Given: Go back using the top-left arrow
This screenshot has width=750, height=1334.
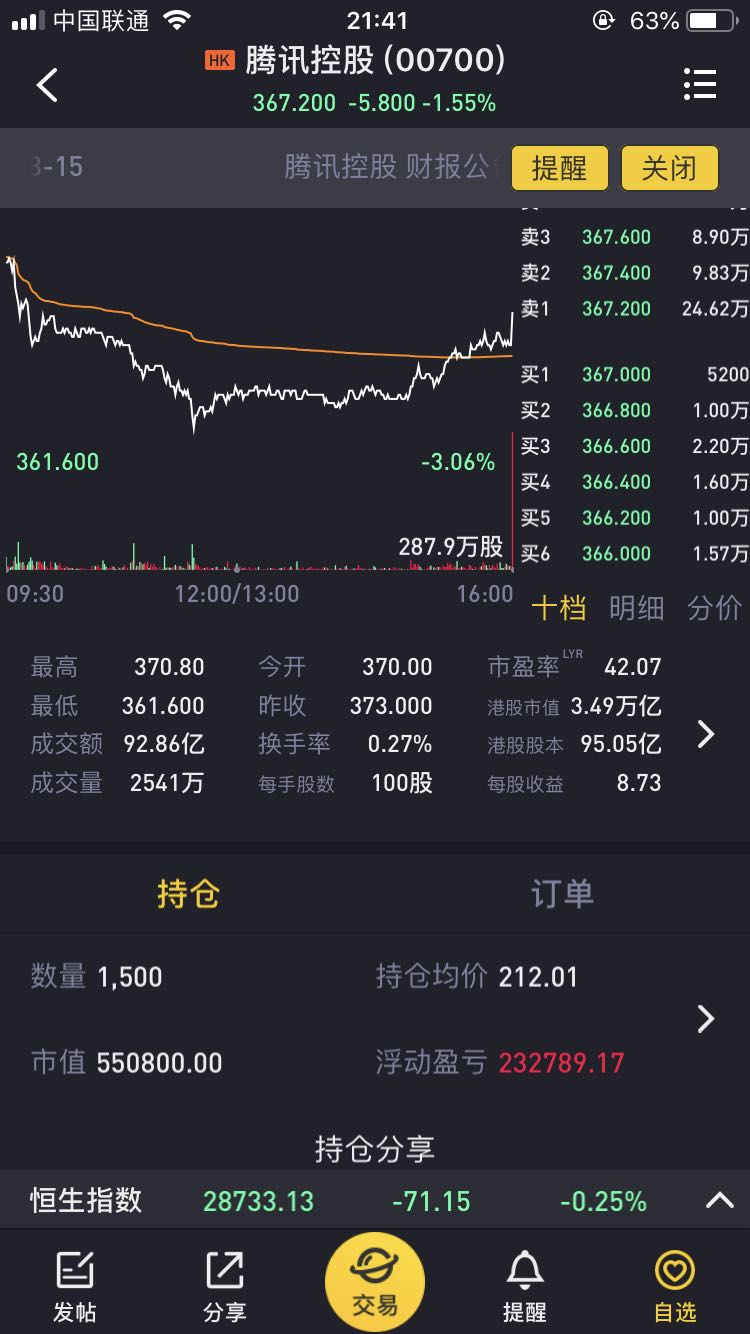Looking at the screenshot, I should [x=47, y=85].
